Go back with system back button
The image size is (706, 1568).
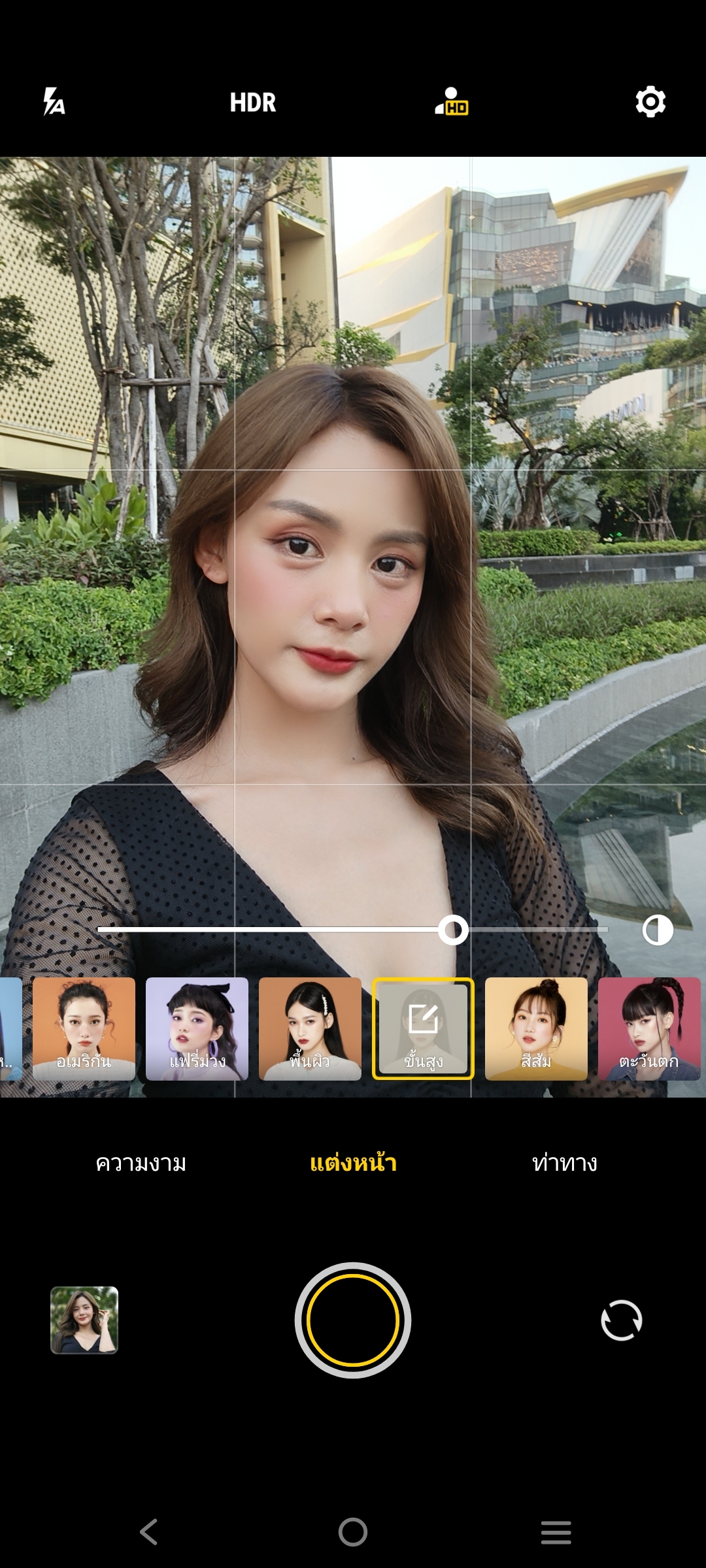[x=149, y=1531]
